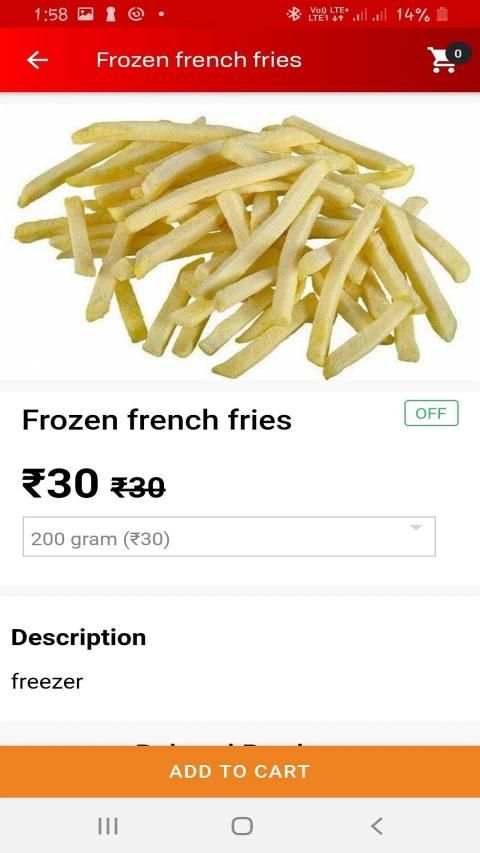Add frozen french fries to cart
This screenshot has width=480, height=853.
(x=240, y=771)
